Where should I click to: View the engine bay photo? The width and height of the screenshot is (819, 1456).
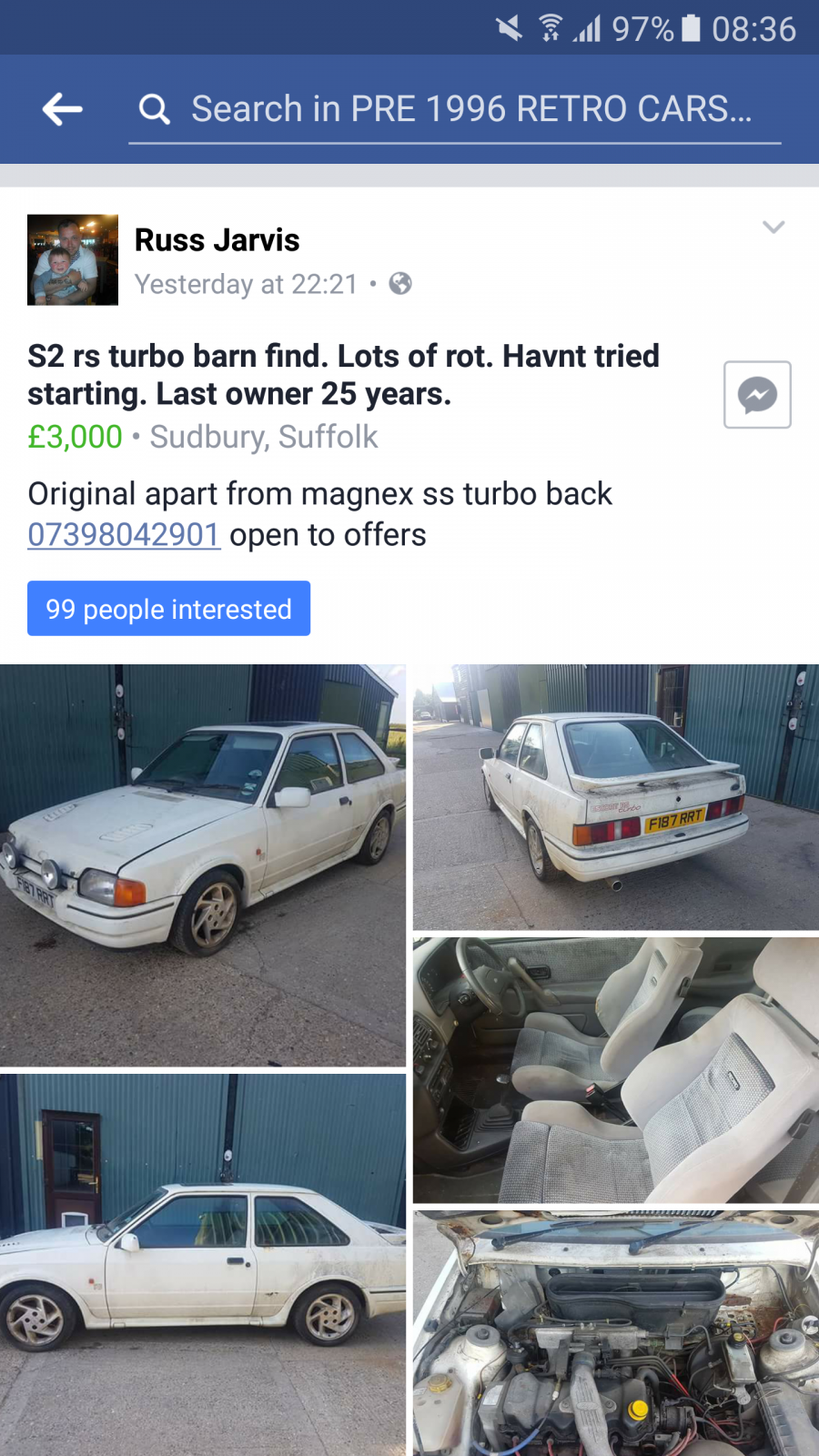coord(616,1333)
